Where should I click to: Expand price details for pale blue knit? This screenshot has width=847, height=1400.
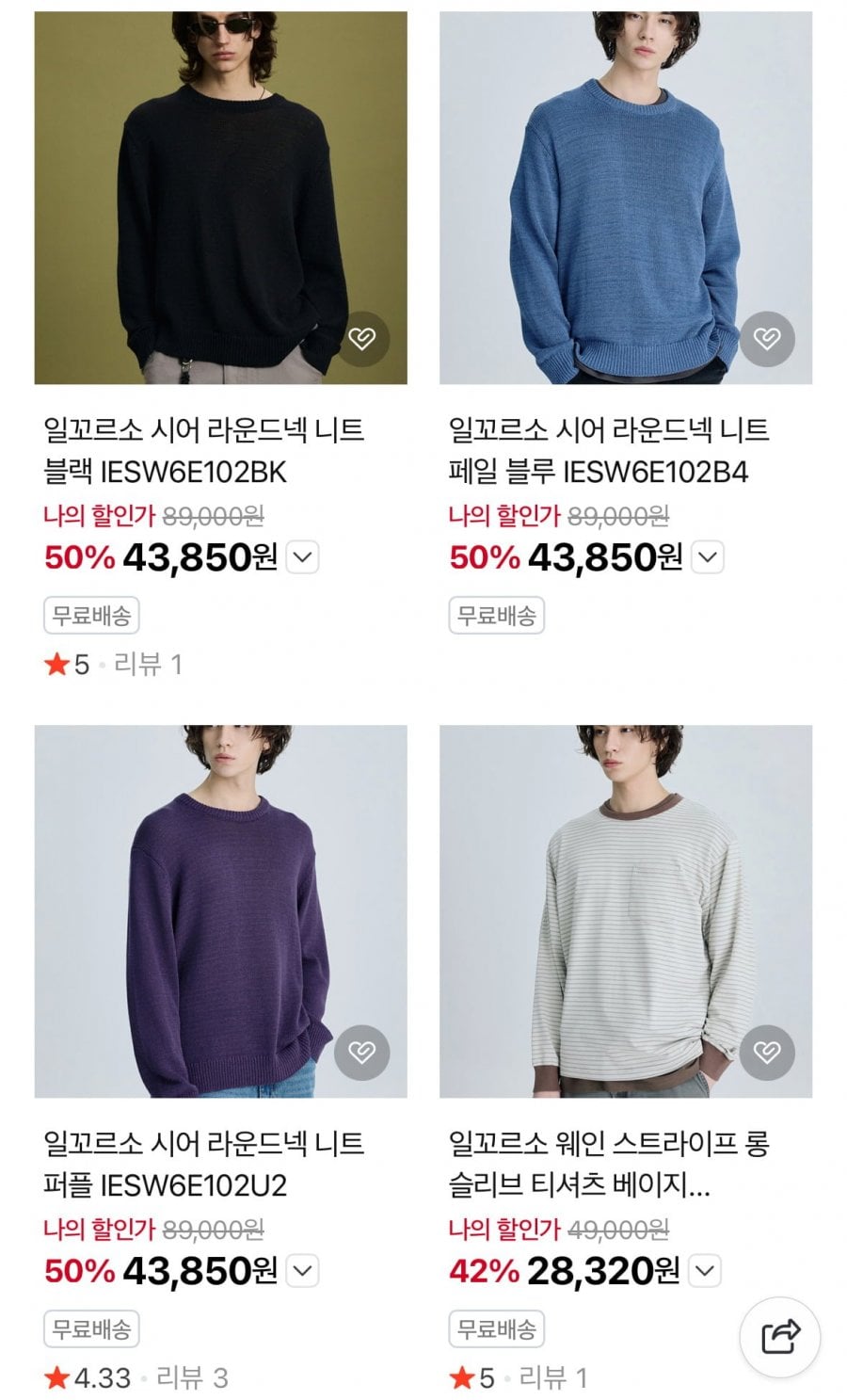click(708, 557)
